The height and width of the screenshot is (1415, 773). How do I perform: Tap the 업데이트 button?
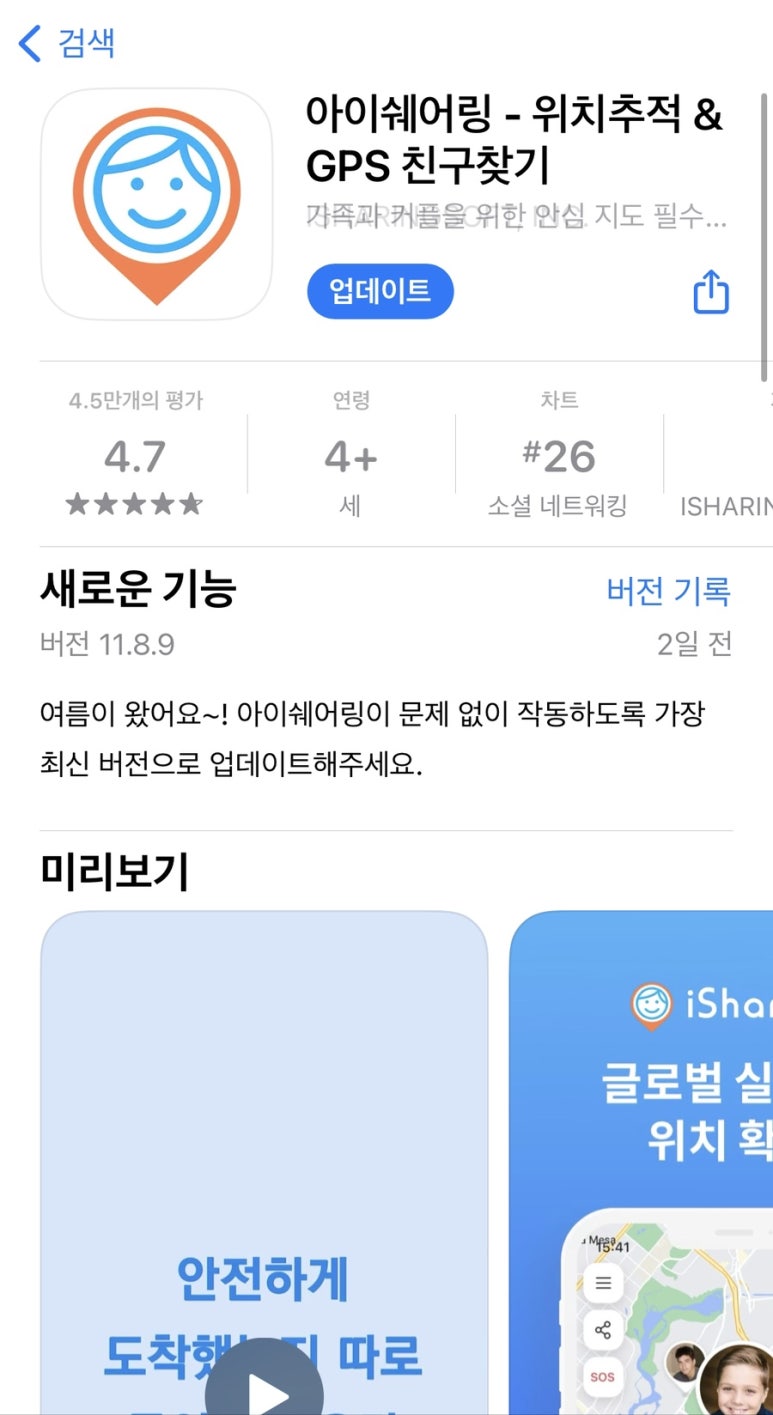coord(380,292)
